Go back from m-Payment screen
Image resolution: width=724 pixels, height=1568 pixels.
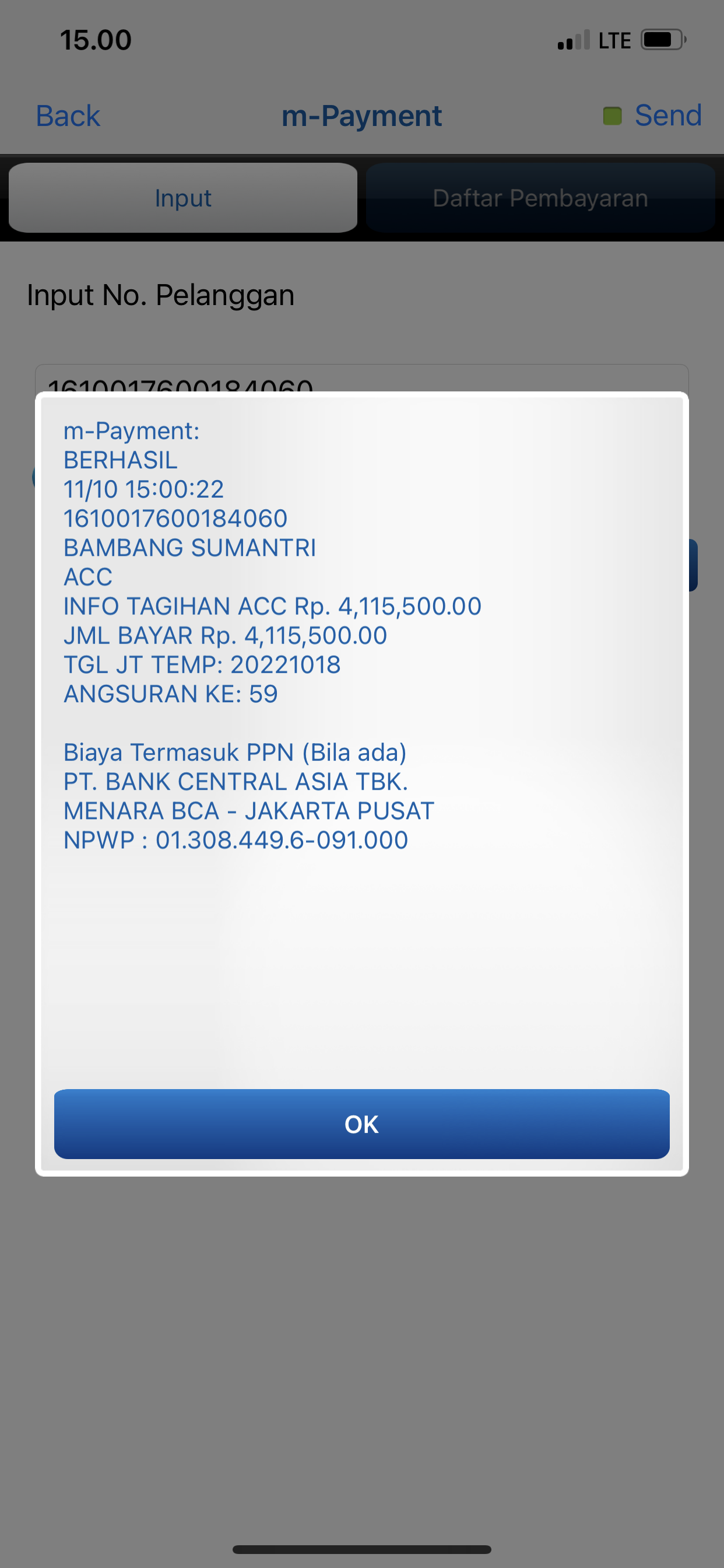click(x=68, y=116)
